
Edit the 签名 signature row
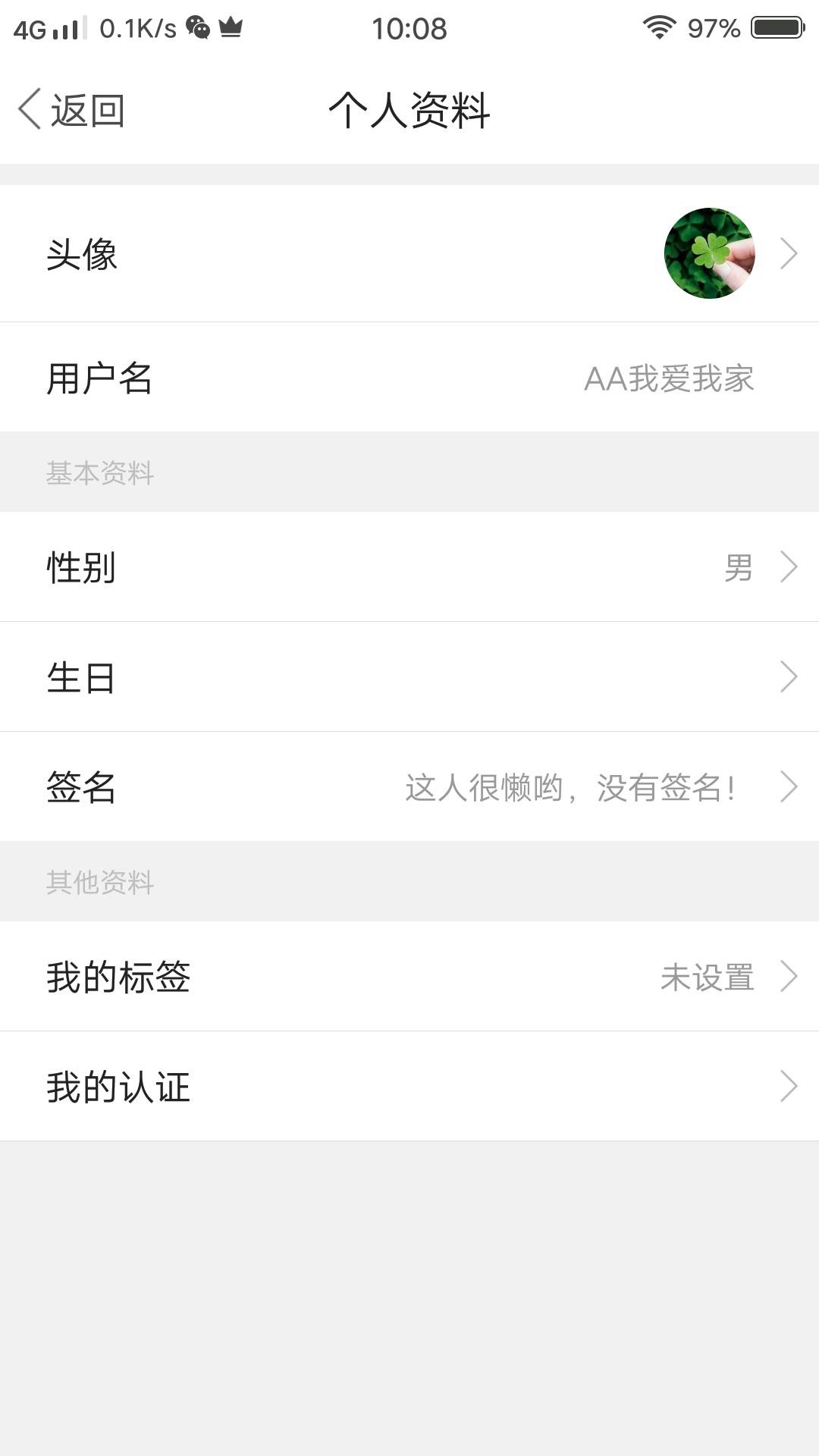[x=409, y=786]
